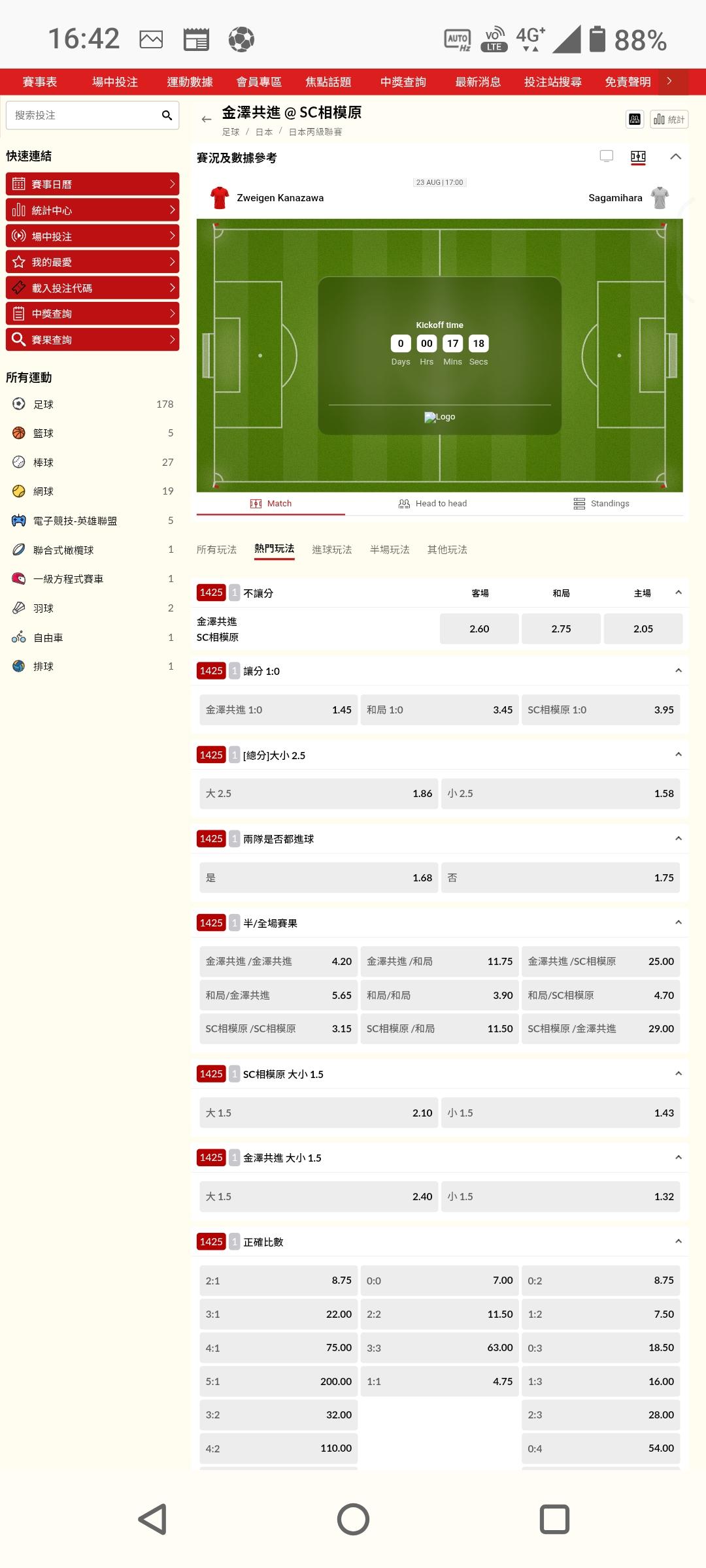The width and height of the screenshot is (706, 1568).
Task: Open 場中投注 in the top red menu
Action: (115, 82)
